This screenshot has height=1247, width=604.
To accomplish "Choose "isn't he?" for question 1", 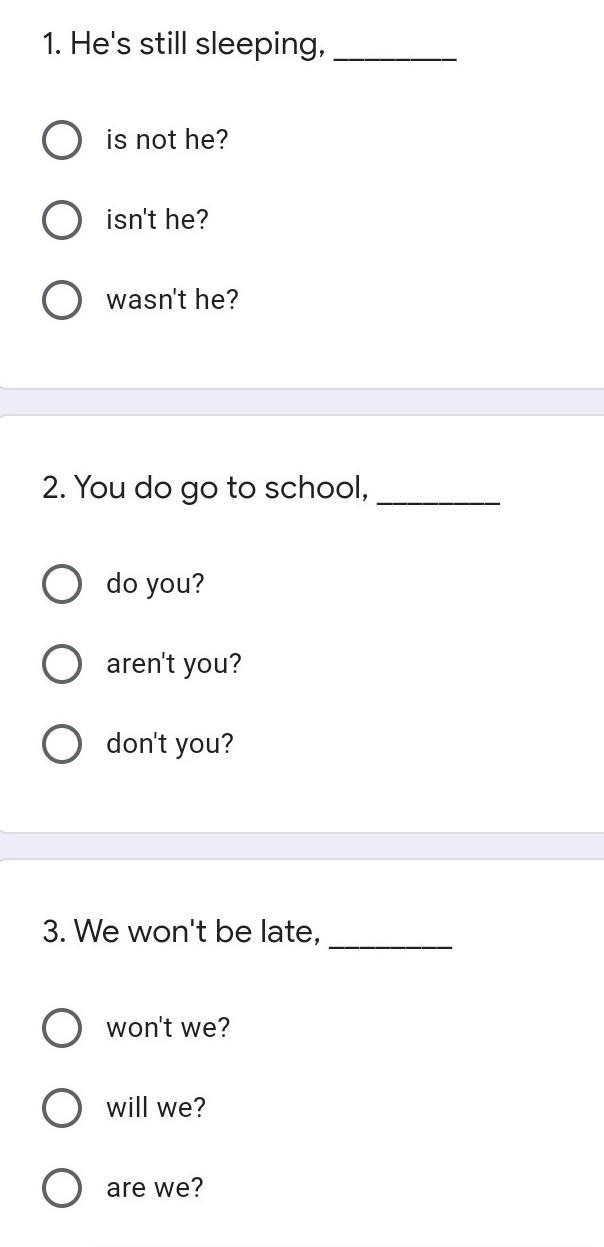I will pos(62,220).
